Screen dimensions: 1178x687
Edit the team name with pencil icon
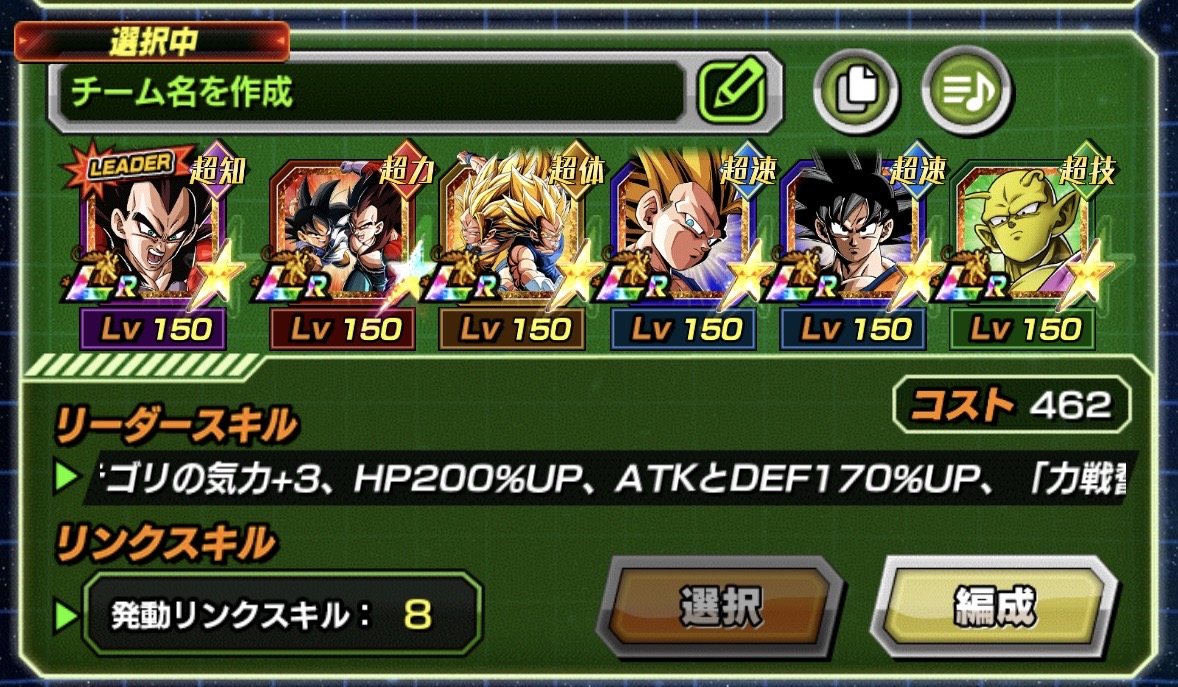pos(731,92)
